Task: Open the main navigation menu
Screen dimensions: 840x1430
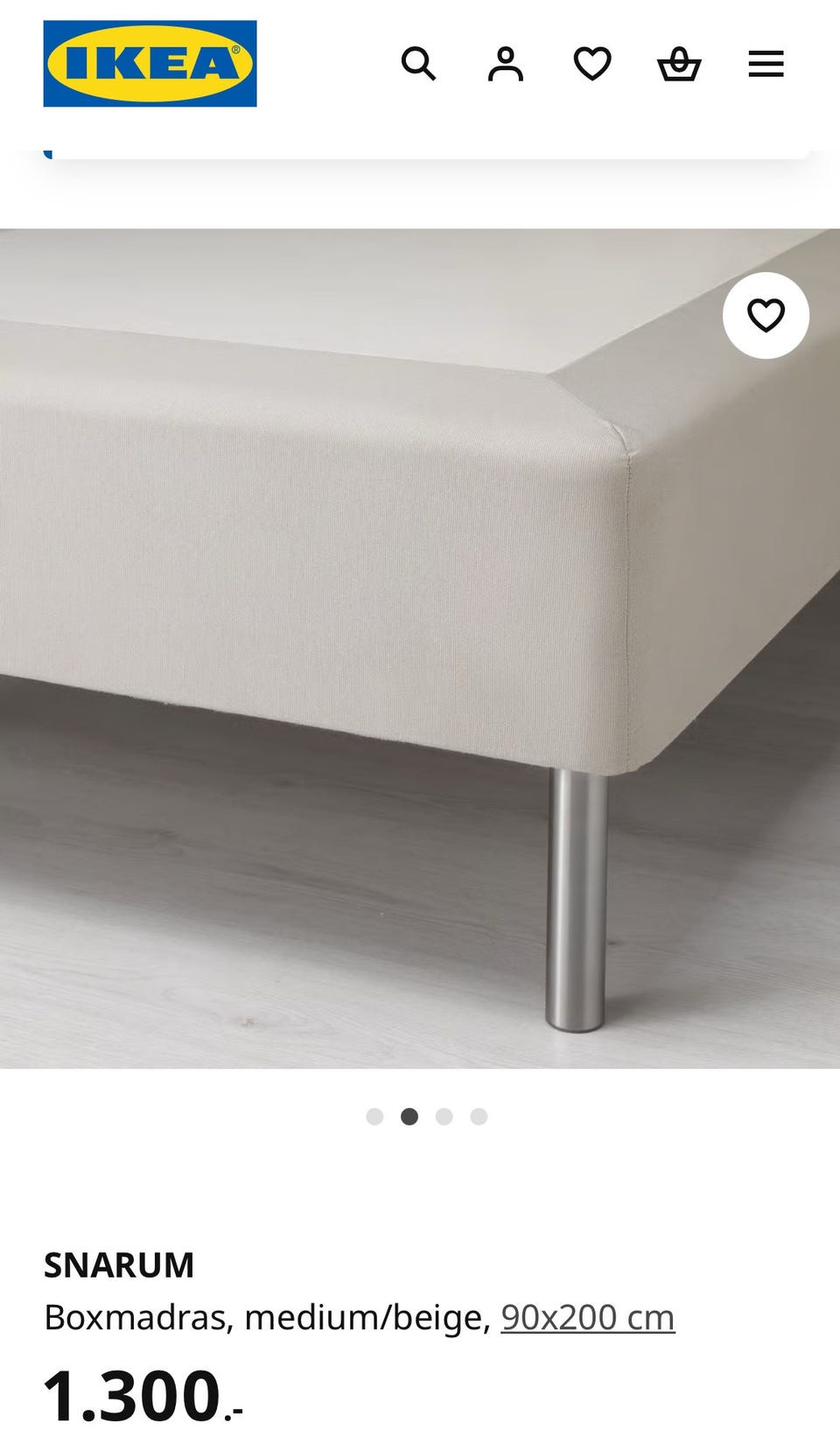Action: tap(766, 62)
